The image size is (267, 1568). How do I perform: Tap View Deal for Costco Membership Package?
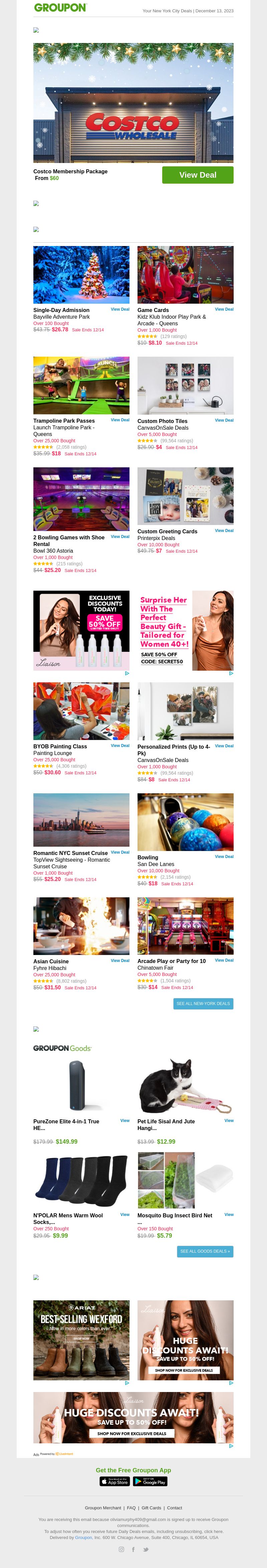[x=198, y=175]
